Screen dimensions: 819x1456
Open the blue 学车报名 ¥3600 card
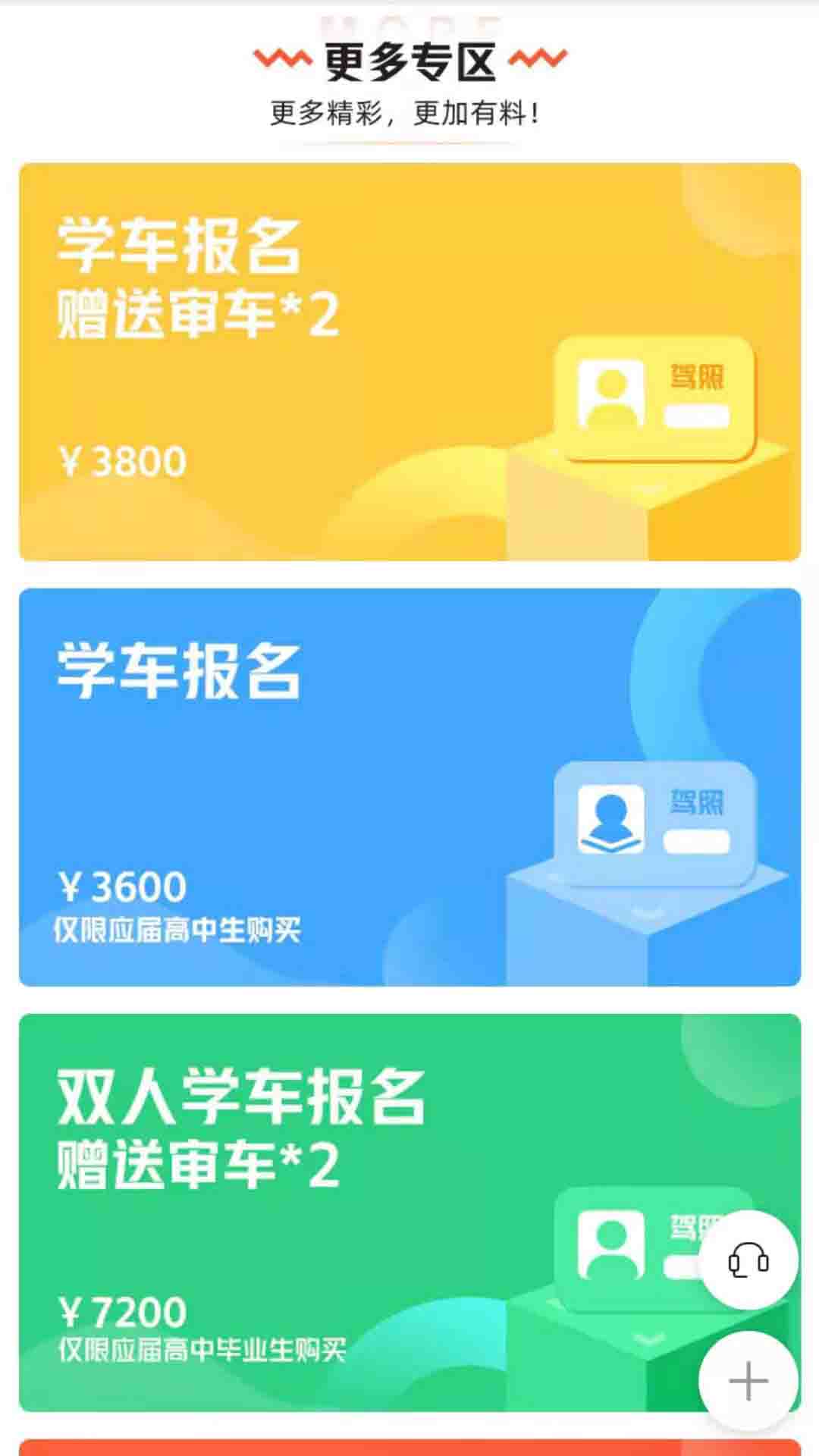click(x=409, y=787)
